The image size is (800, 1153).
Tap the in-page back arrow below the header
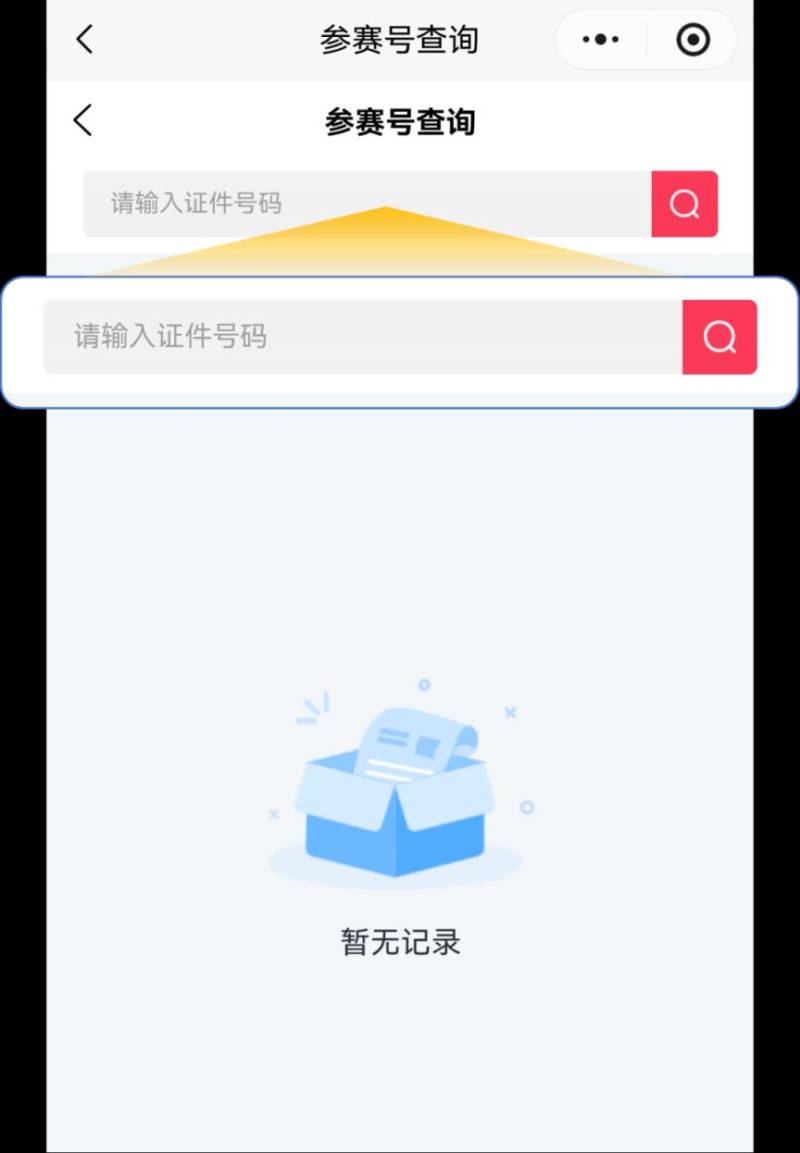click(x=81, y=120)
